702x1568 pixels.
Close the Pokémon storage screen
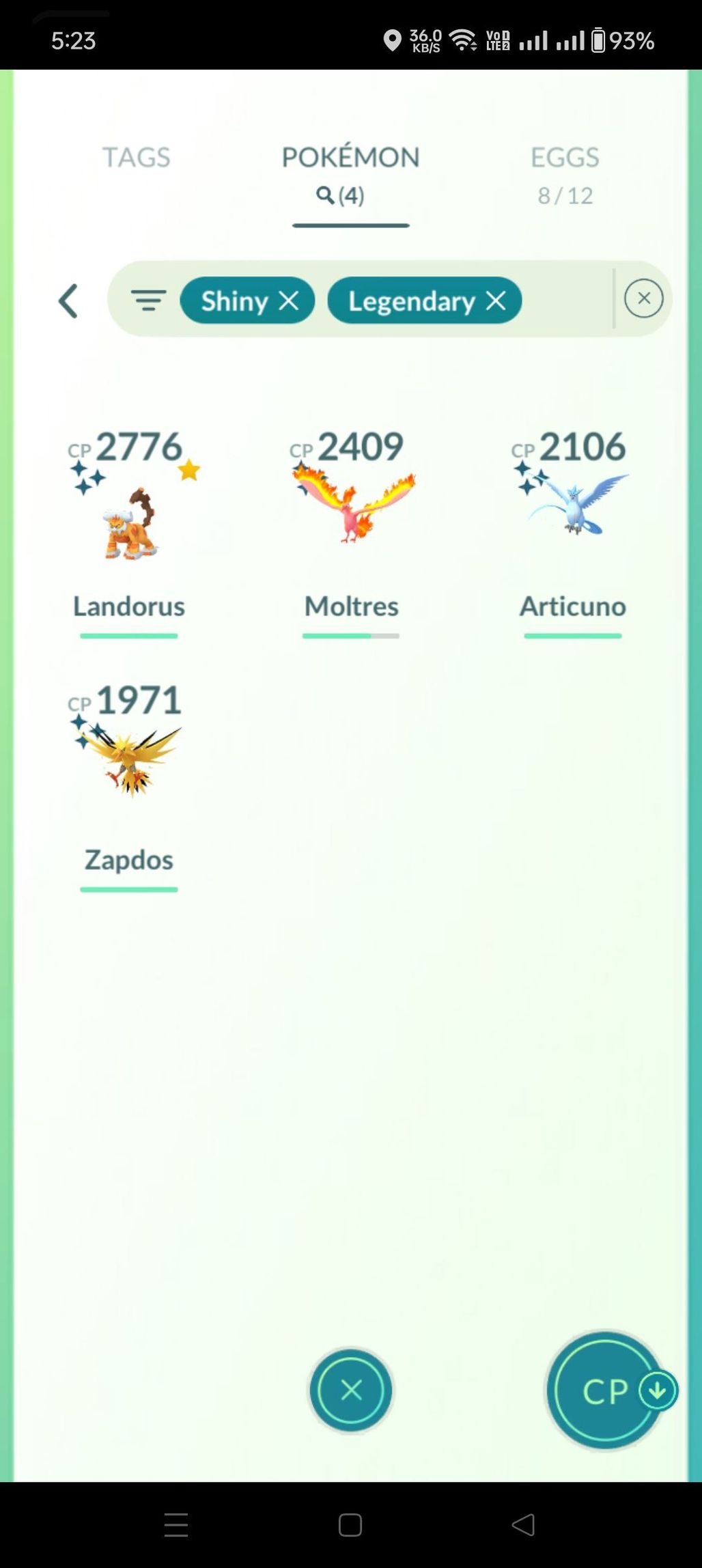351,1390
